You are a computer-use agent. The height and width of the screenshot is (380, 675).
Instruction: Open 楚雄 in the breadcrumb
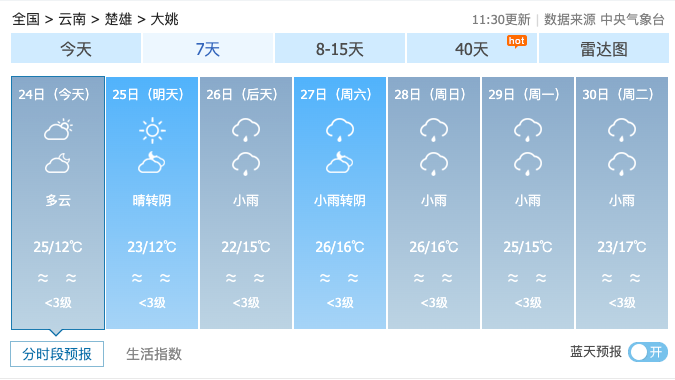point(118,19)
